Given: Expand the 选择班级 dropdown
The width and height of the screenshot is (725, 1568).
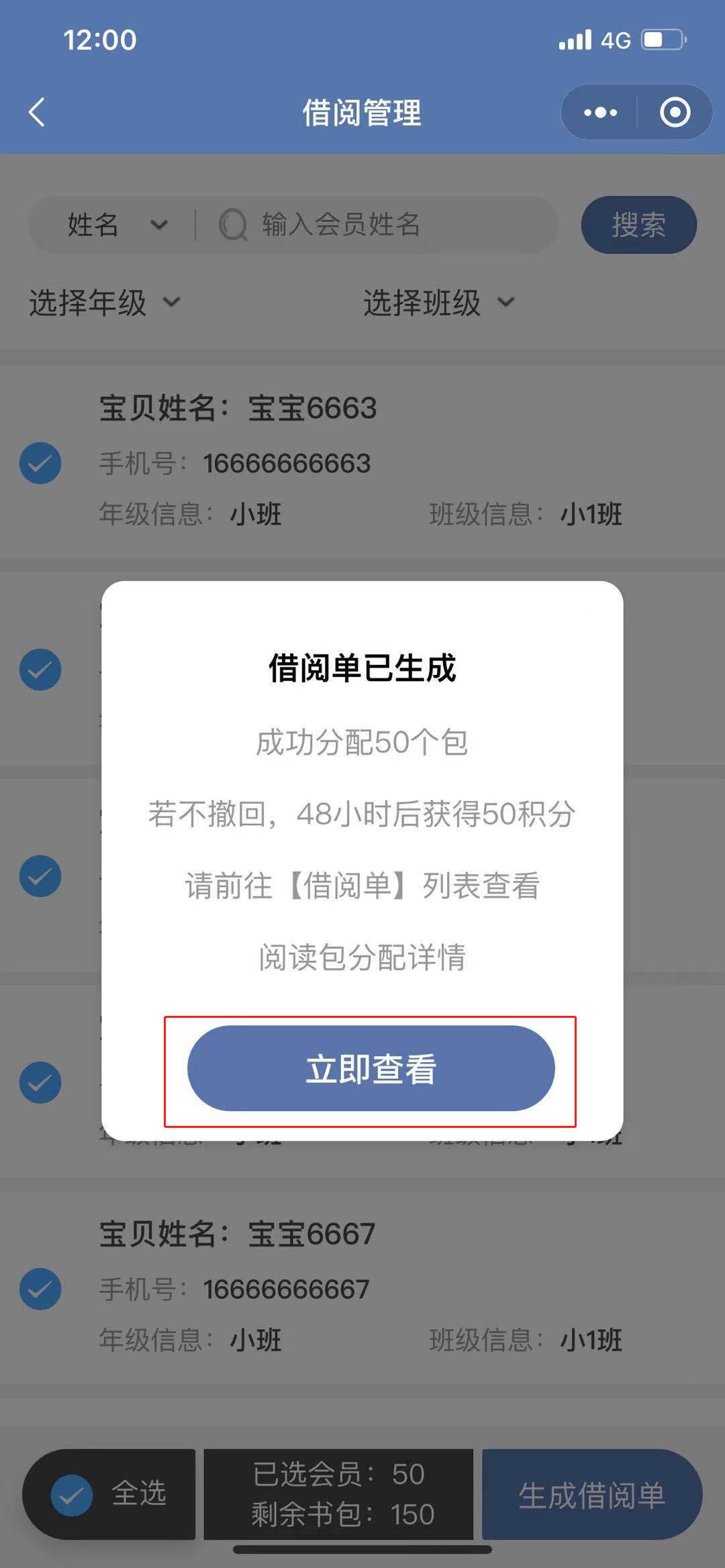Looking at the screenshot, I should pos(438,303).
